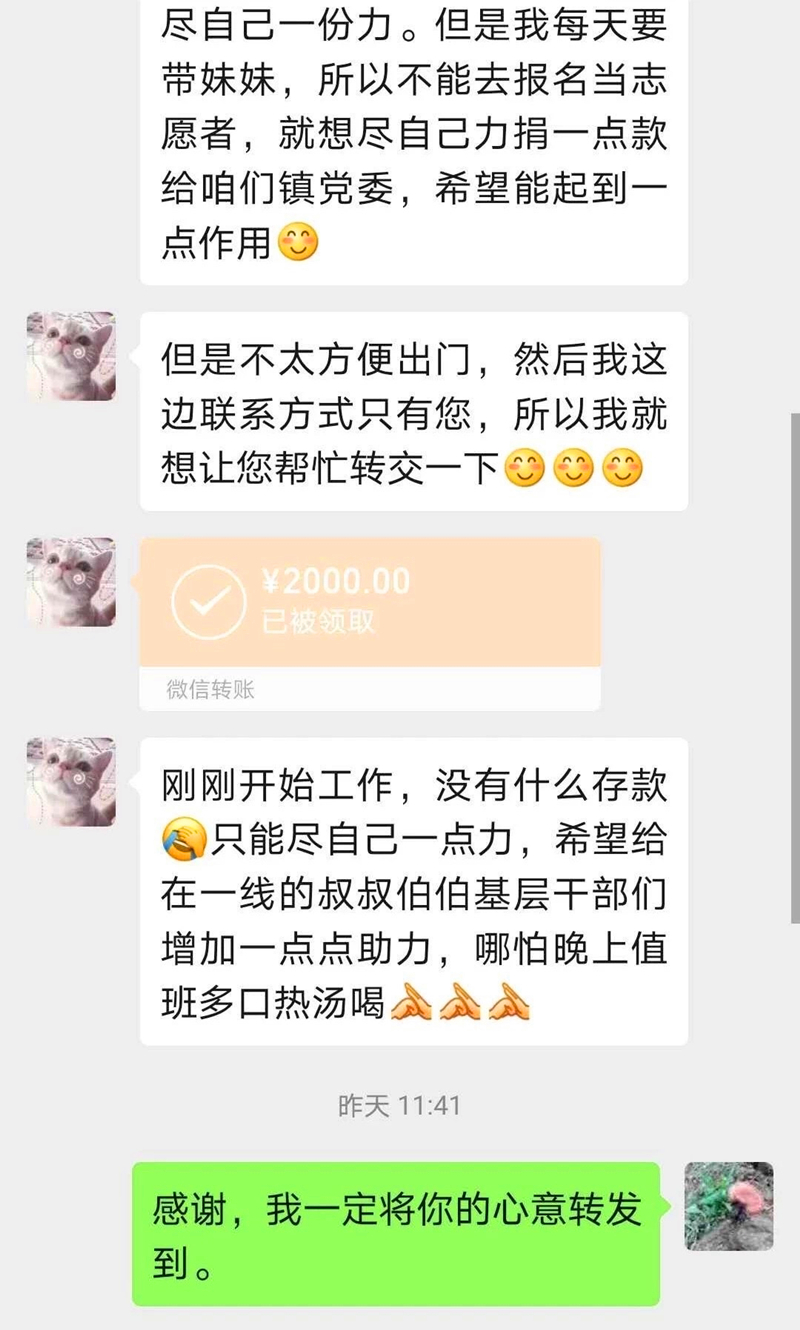Tap your own avatar beside the green reply
800x1330 pixels.
pyautogui.click(x=729, y=1206)
